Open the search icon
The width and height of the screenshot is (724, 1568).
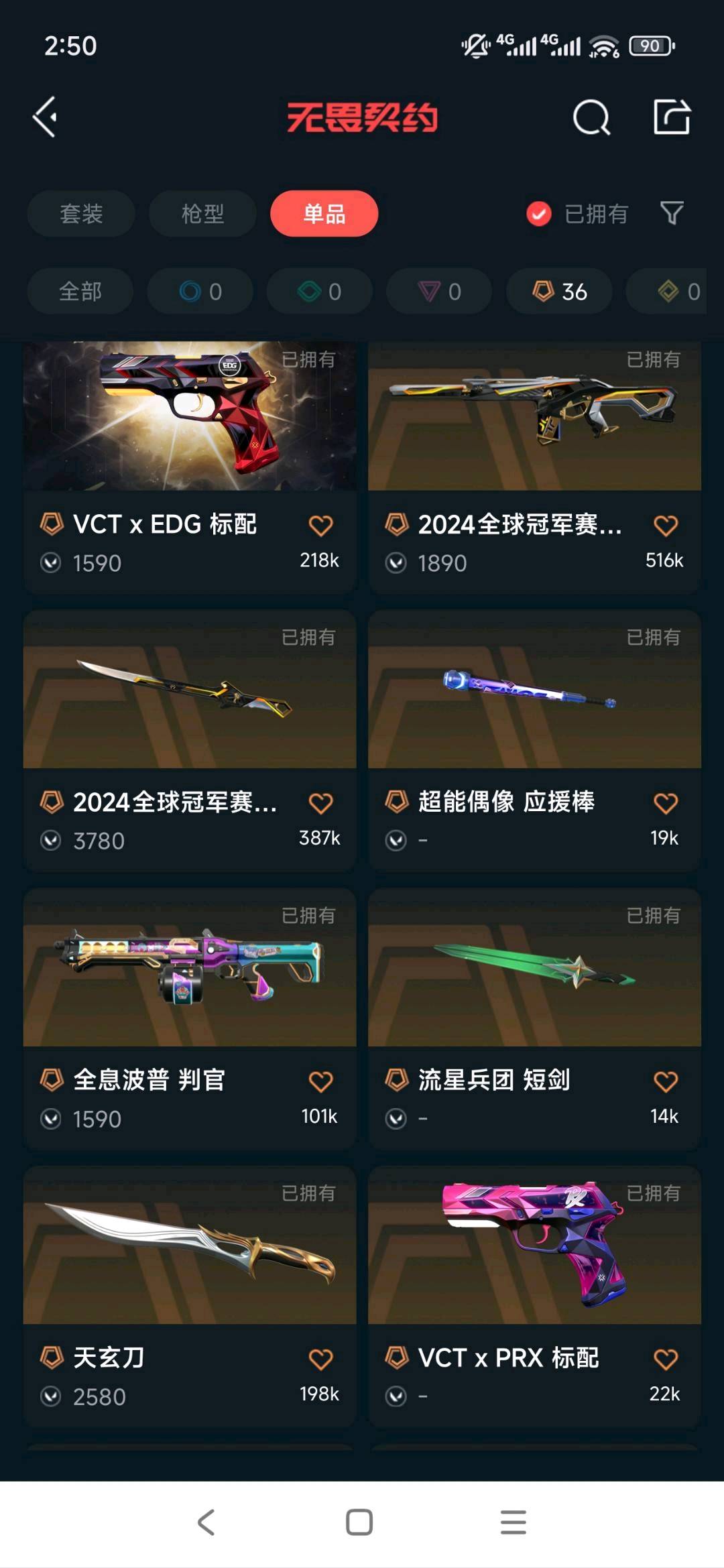(x=591, y=118)
